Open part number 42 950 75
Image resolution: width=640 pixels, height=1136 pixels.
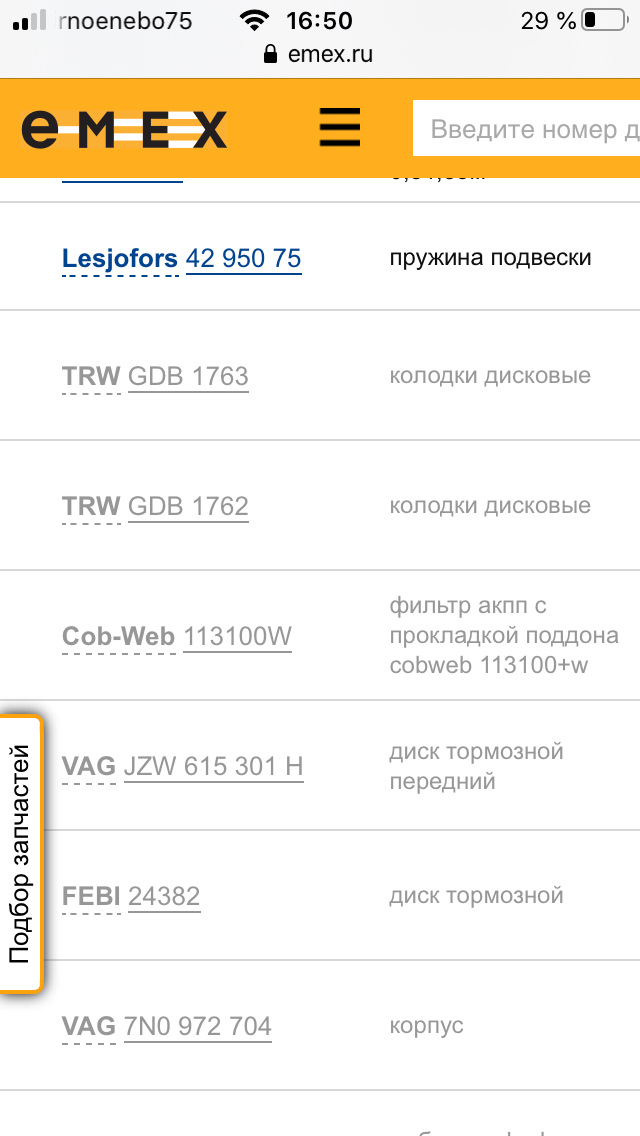click(243, 258)
